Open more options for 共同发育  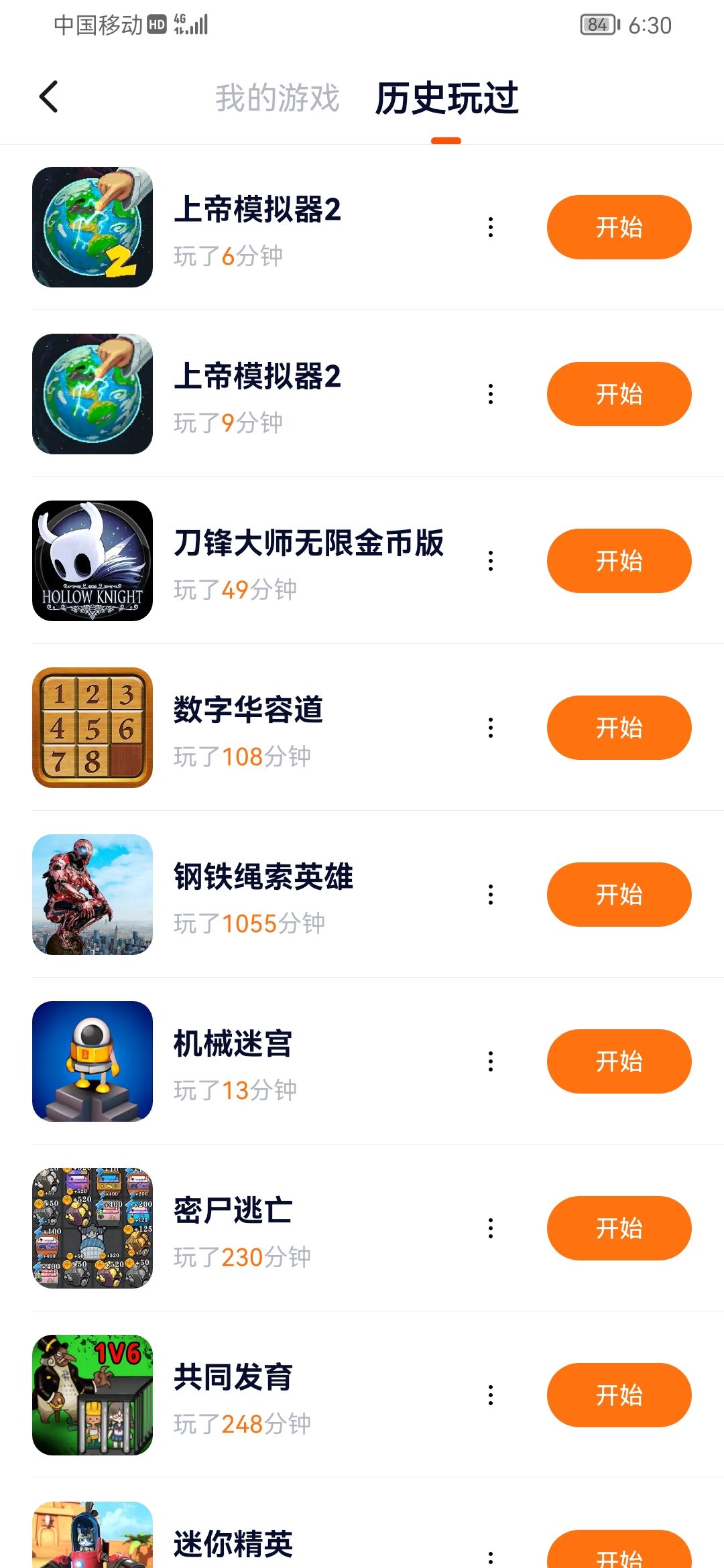(x=491, y=1395)
